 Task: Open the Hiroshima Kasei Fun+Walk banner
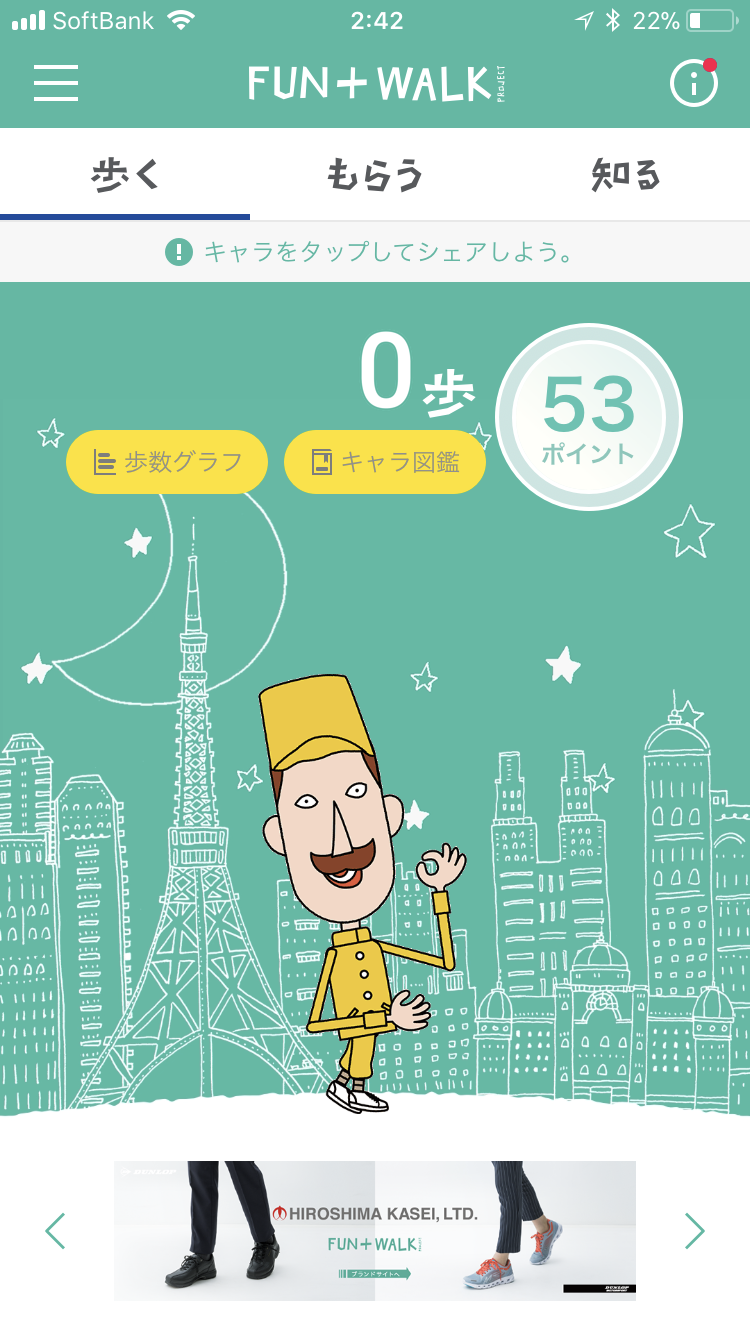(375, 1230)
